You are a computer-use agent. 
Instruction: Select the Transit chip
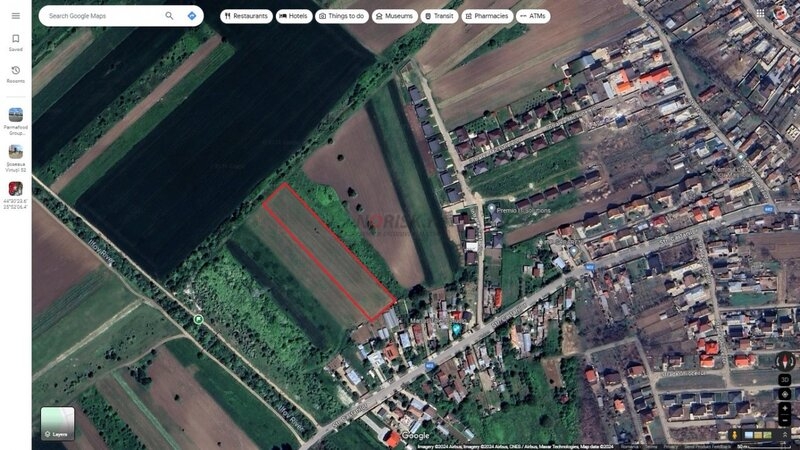[440, 16]
